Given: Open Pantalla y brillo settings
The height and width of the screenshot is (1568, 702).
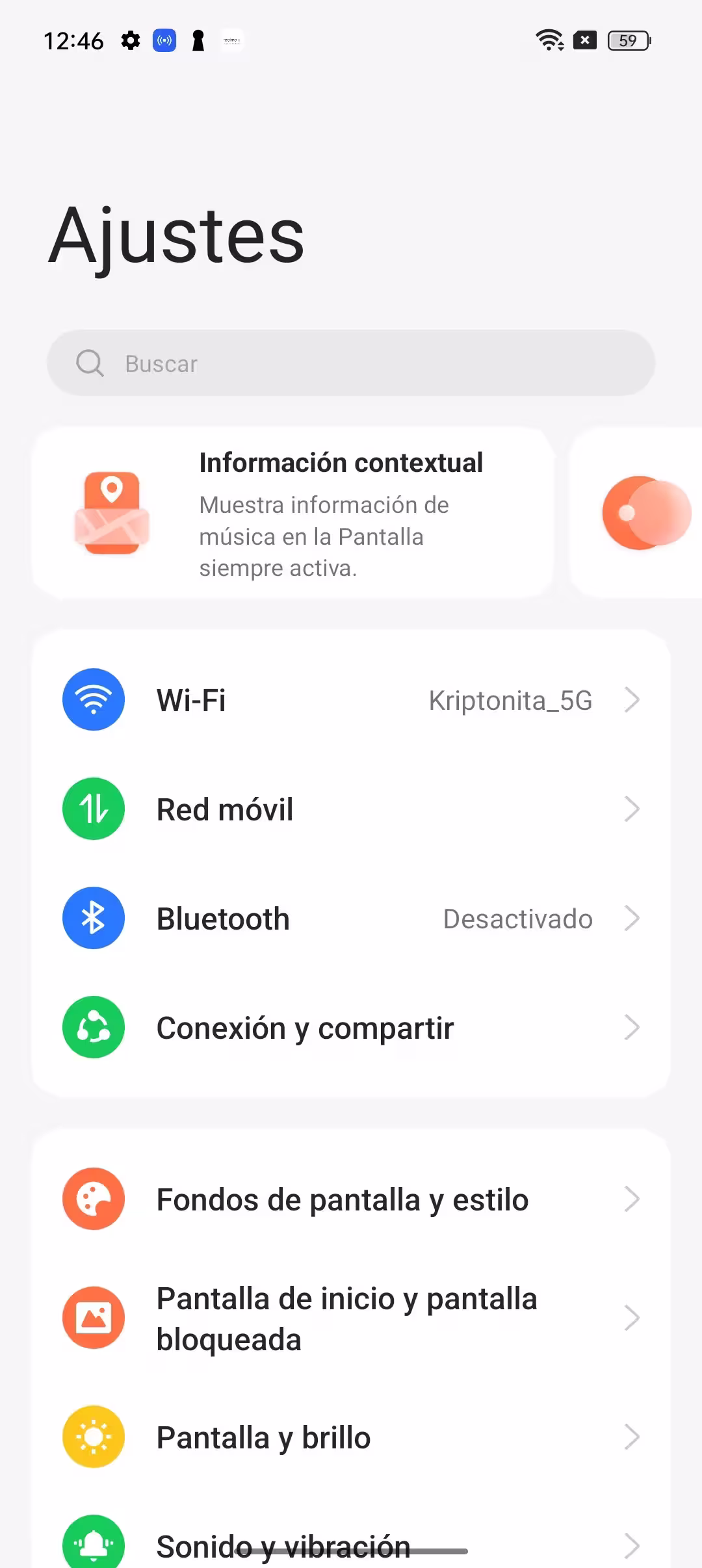Looking at the screenshot, I should click(x=351, y=1437).
